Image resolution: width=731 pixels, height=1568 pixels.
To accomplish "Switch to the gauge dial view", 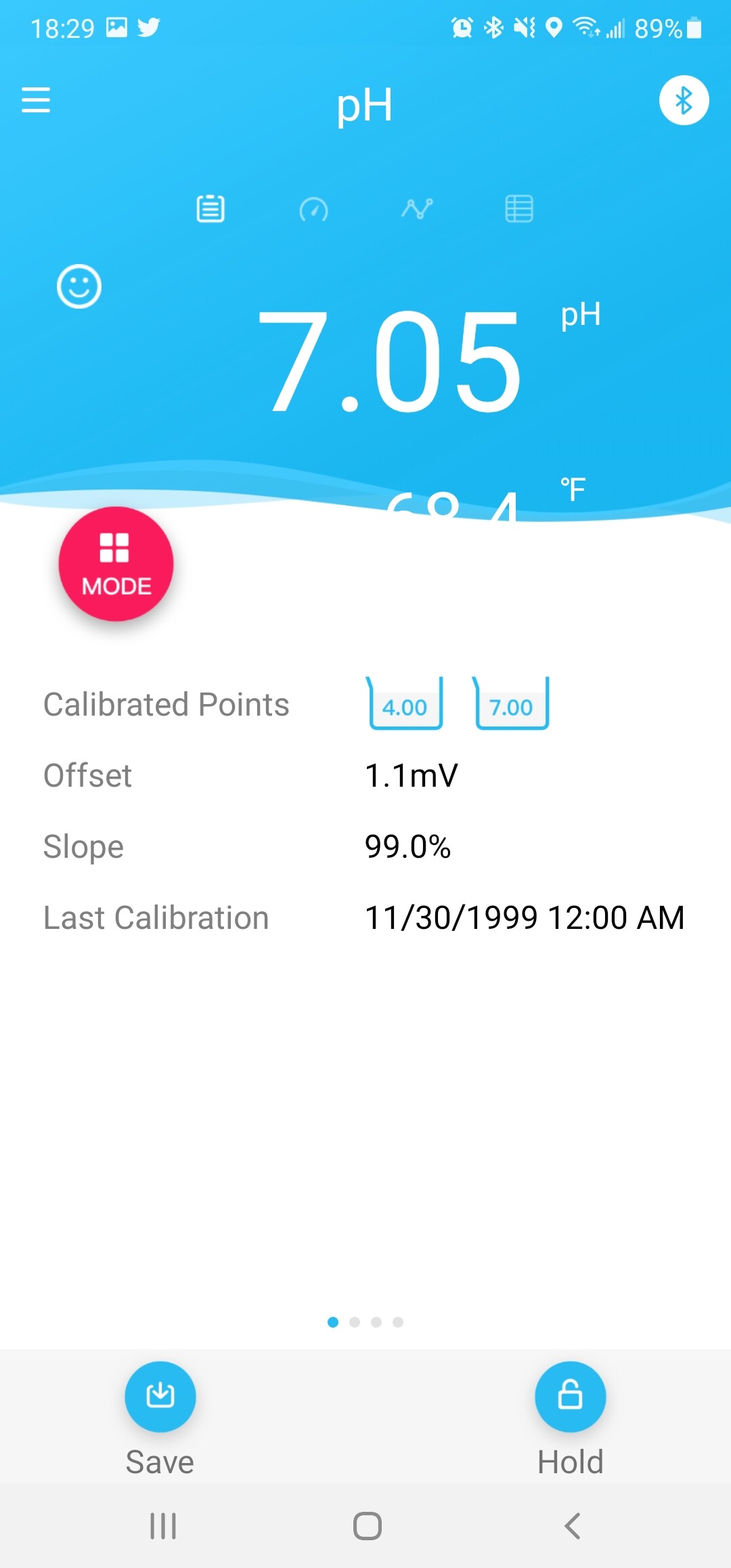I will point(313,209).
